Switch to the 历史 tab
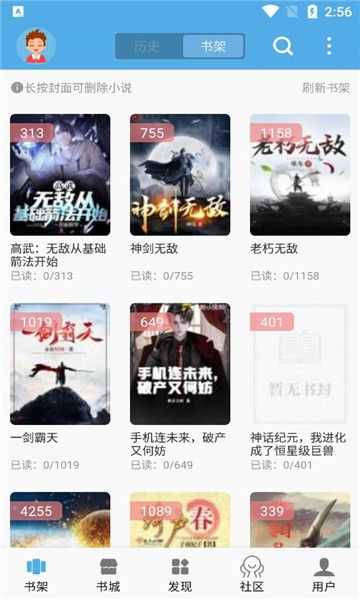Viewport: 360px width, 600px height. (149, 46)
